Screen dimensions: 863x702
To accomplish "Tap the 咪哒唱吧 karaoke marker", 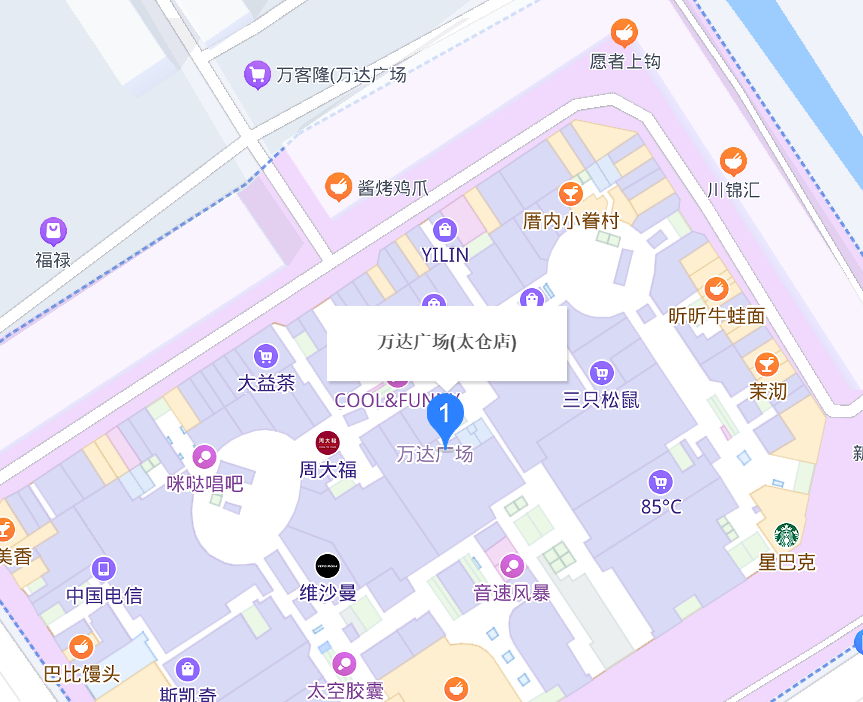I will point(205,457).
